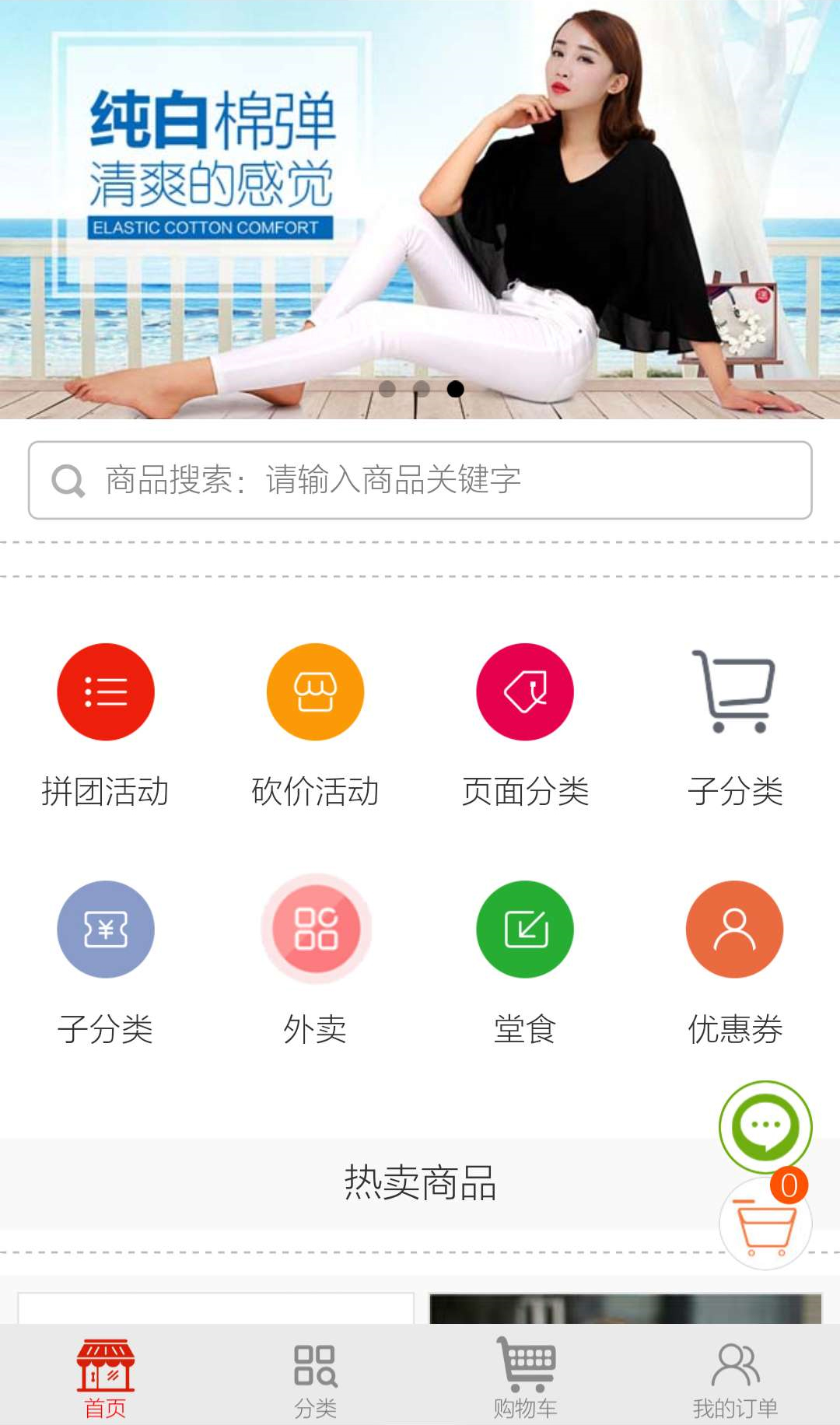
Task: Open the floating orange cart button
Action: (x=765, y=1224)
